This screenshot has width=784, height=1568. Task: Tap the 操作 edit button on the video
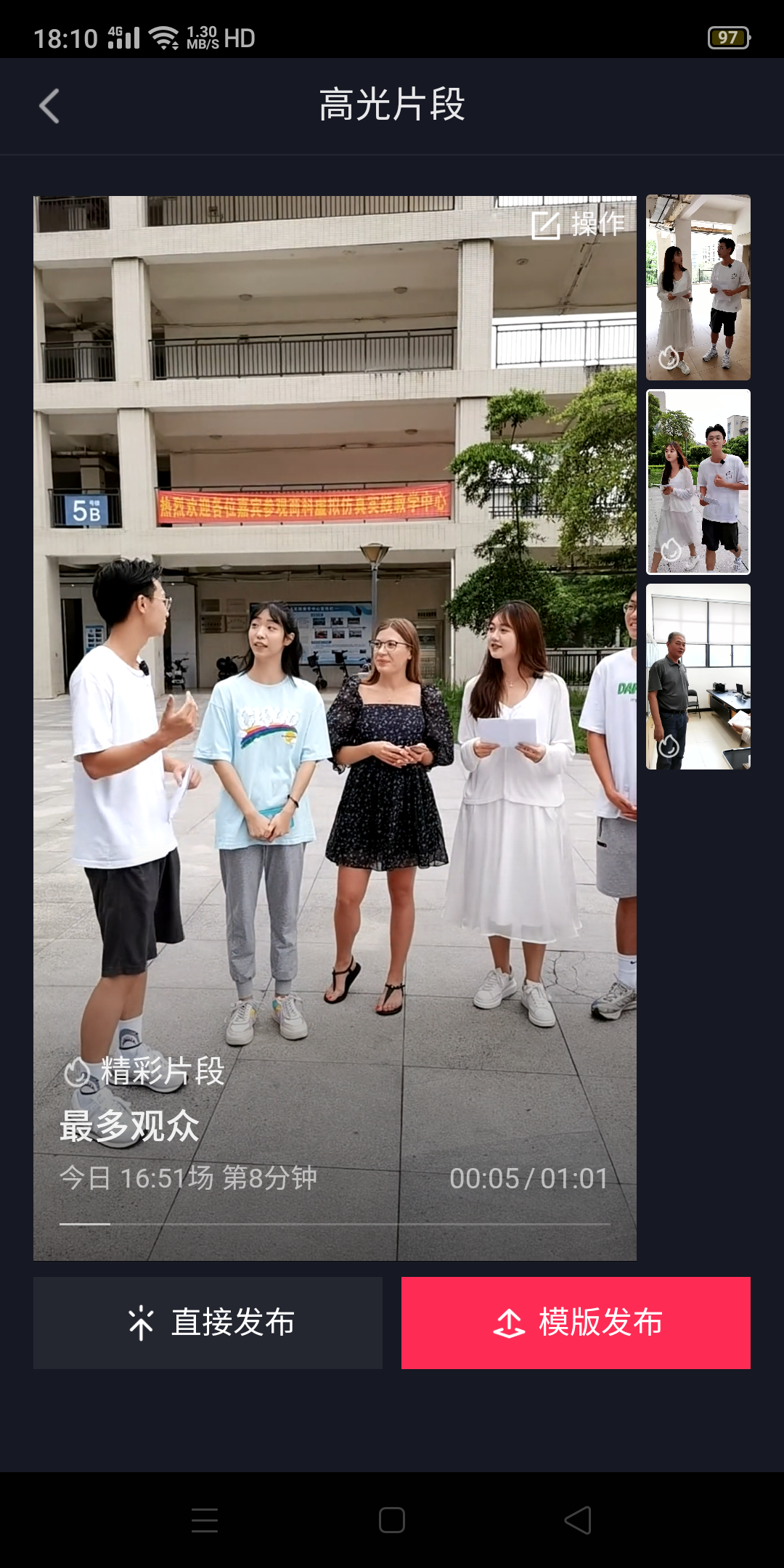579,224
